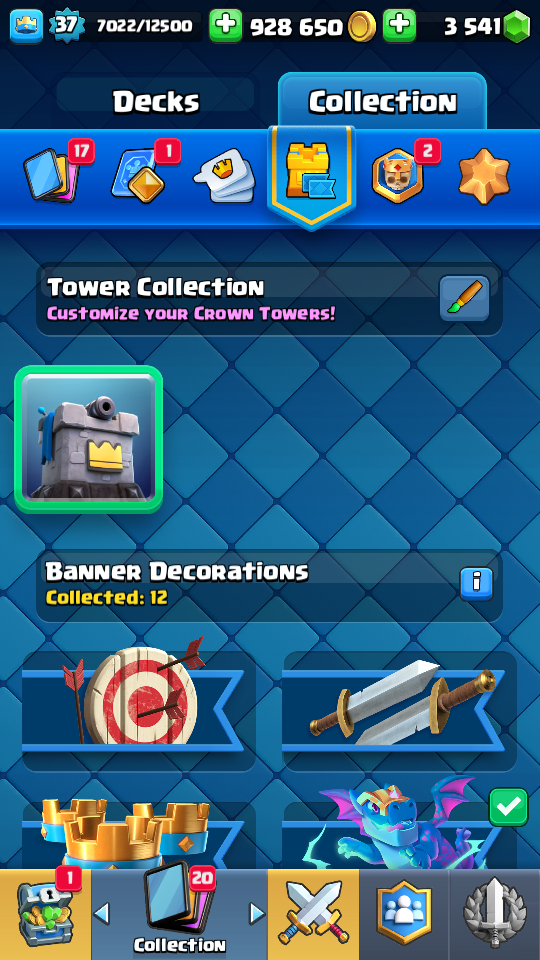Choose the electro dragon banner decoration

[x=399, y=828]
